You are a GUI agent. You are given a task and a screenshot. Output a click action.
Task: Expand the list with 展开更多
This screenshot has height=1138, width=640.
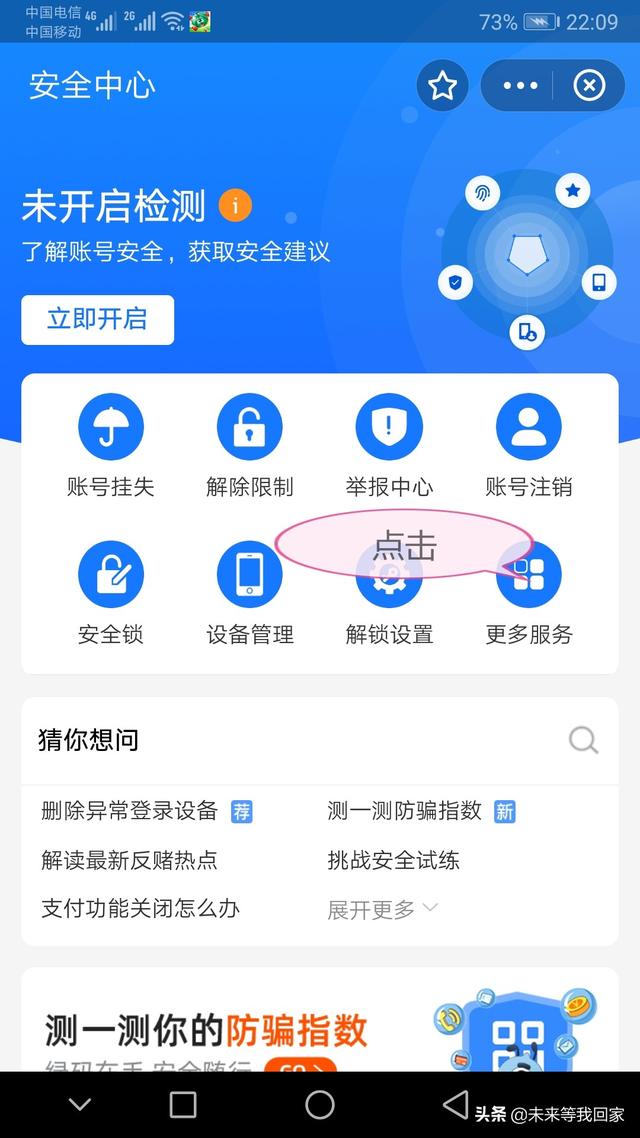click(382, 909)
